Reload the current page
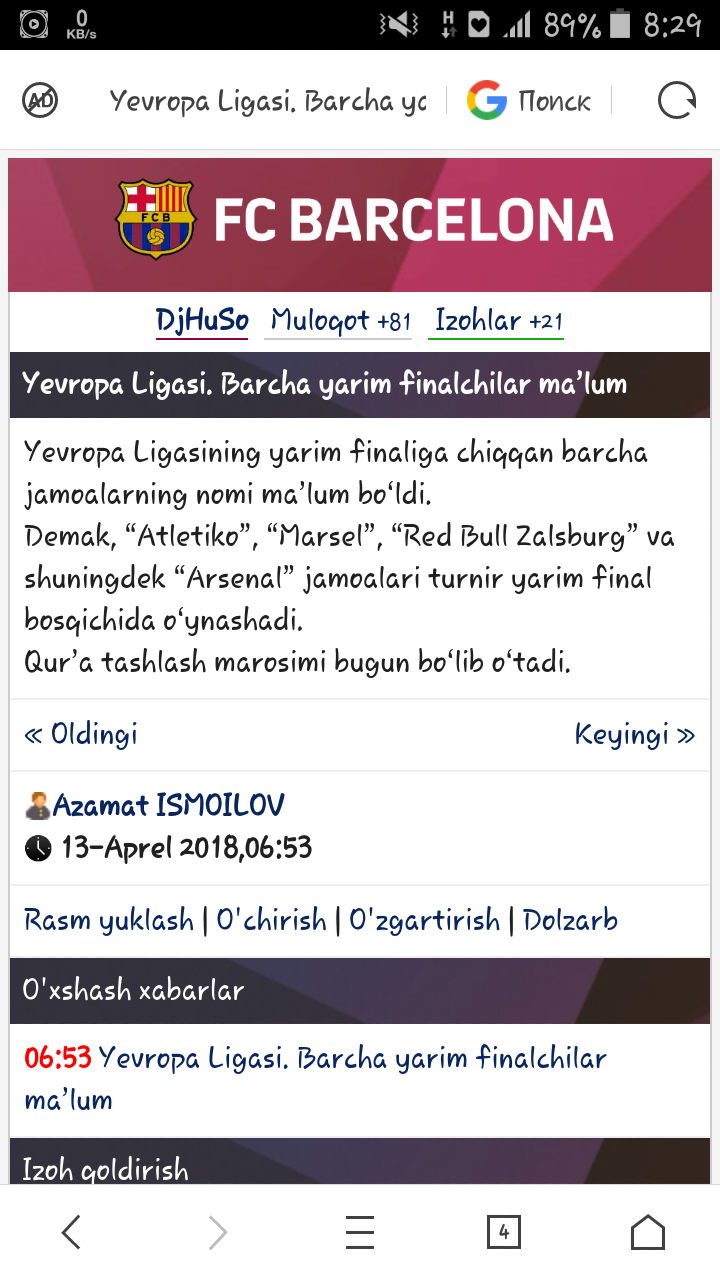 pyautogui.click(x=676, y=101)
